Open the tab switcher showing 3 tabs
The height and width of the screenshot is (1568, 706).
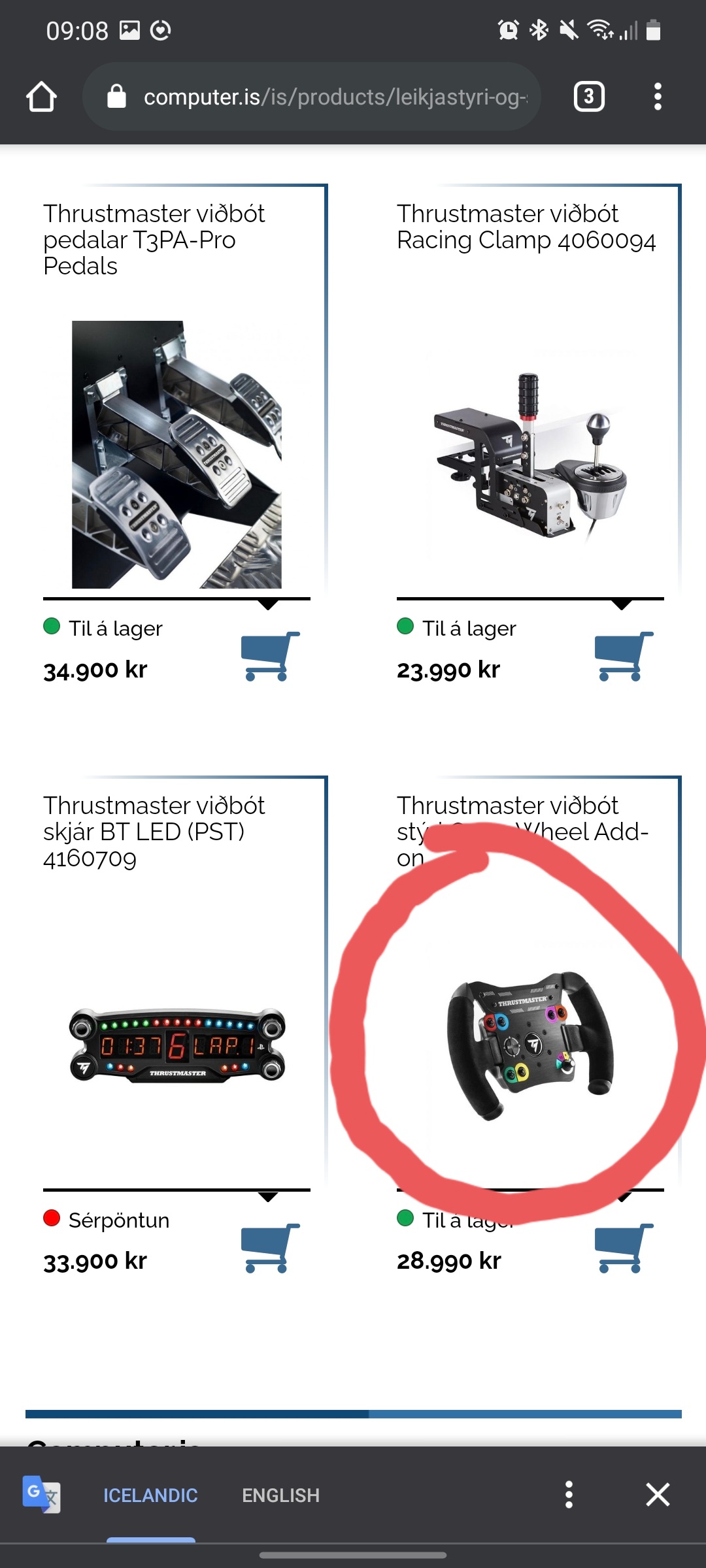point(588,97)
